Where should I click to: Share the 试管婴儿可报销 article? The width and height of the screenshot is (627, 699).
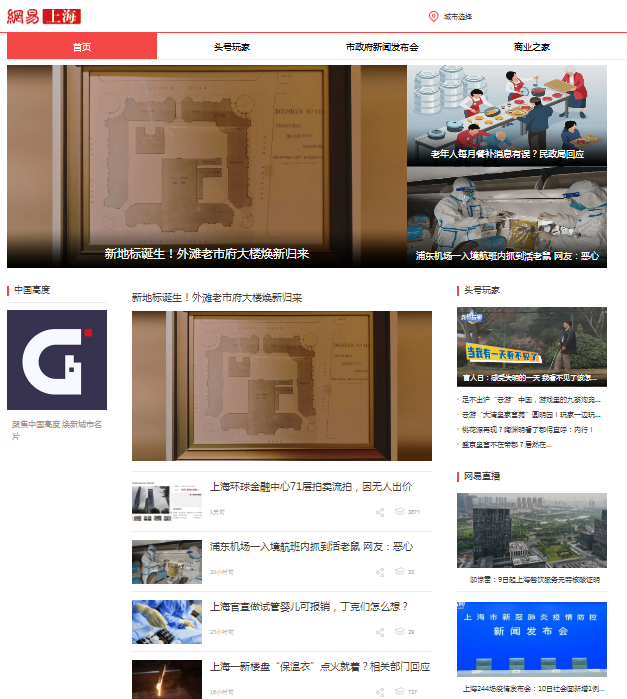[380, 632]
